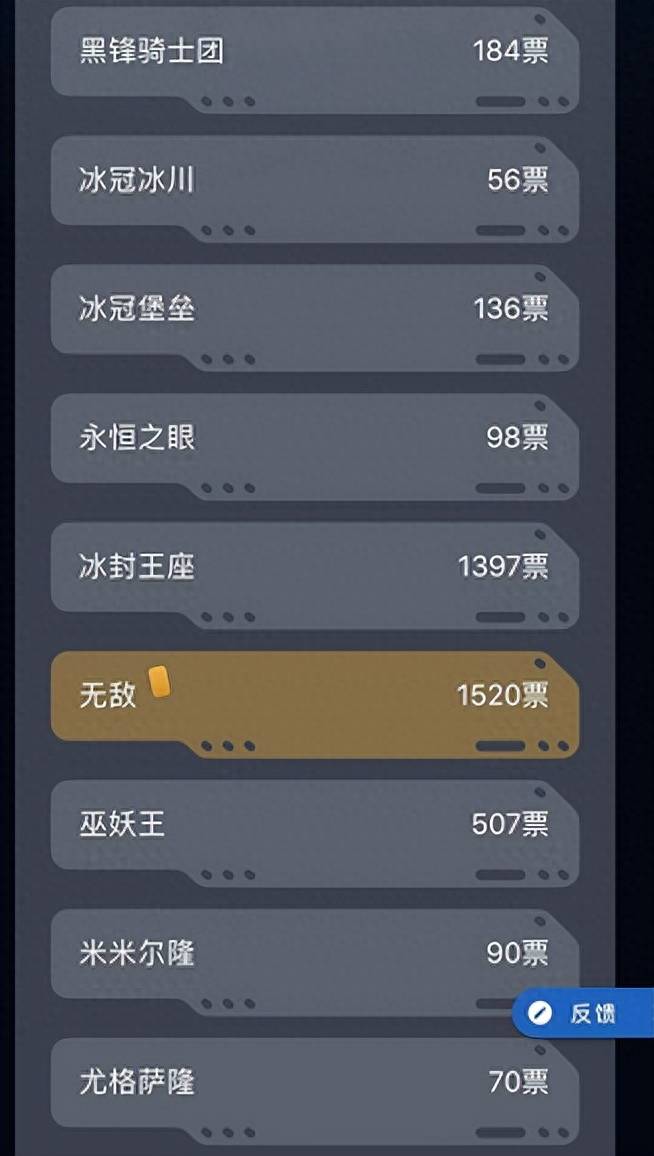Tap the 尤格萨隆 vote row

[315, 1092]
